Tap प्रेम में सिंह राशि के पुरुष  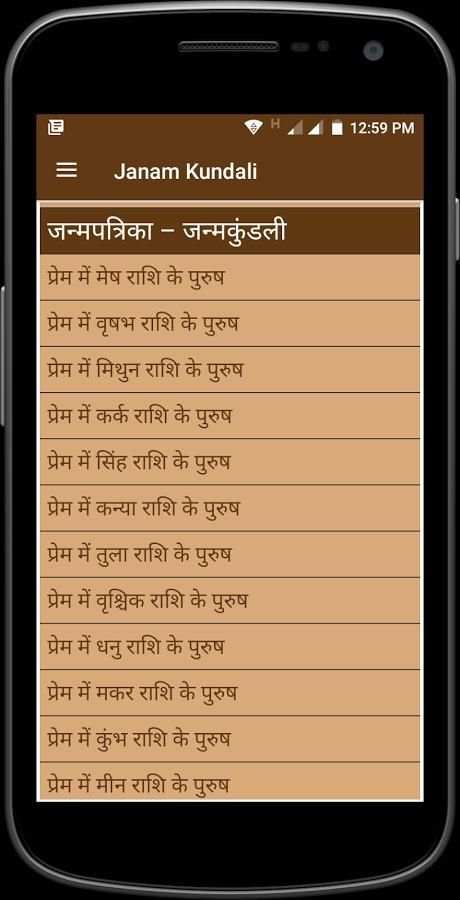coord(230,462)
